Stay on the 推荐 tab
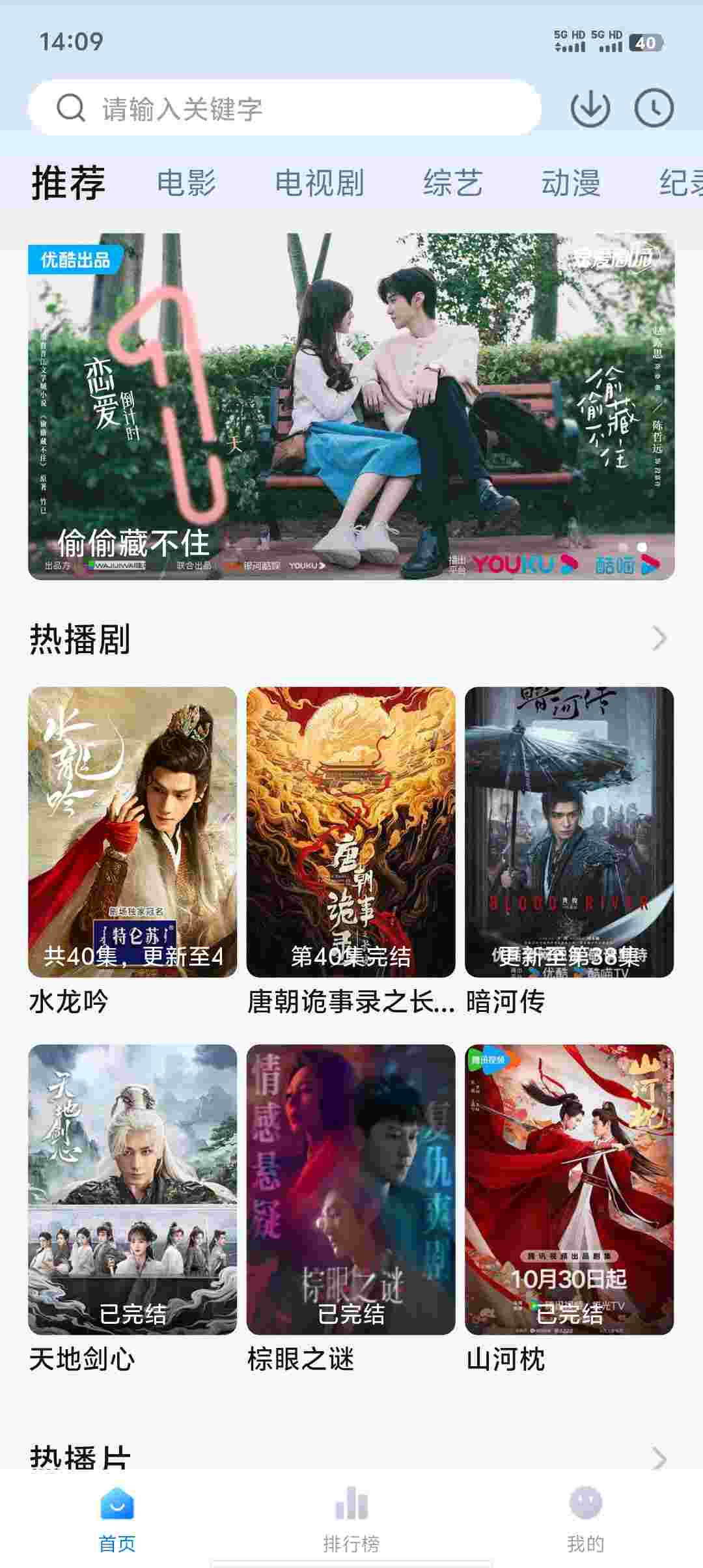This screenshot has width=703, height=1568. [x=69, y=183]
